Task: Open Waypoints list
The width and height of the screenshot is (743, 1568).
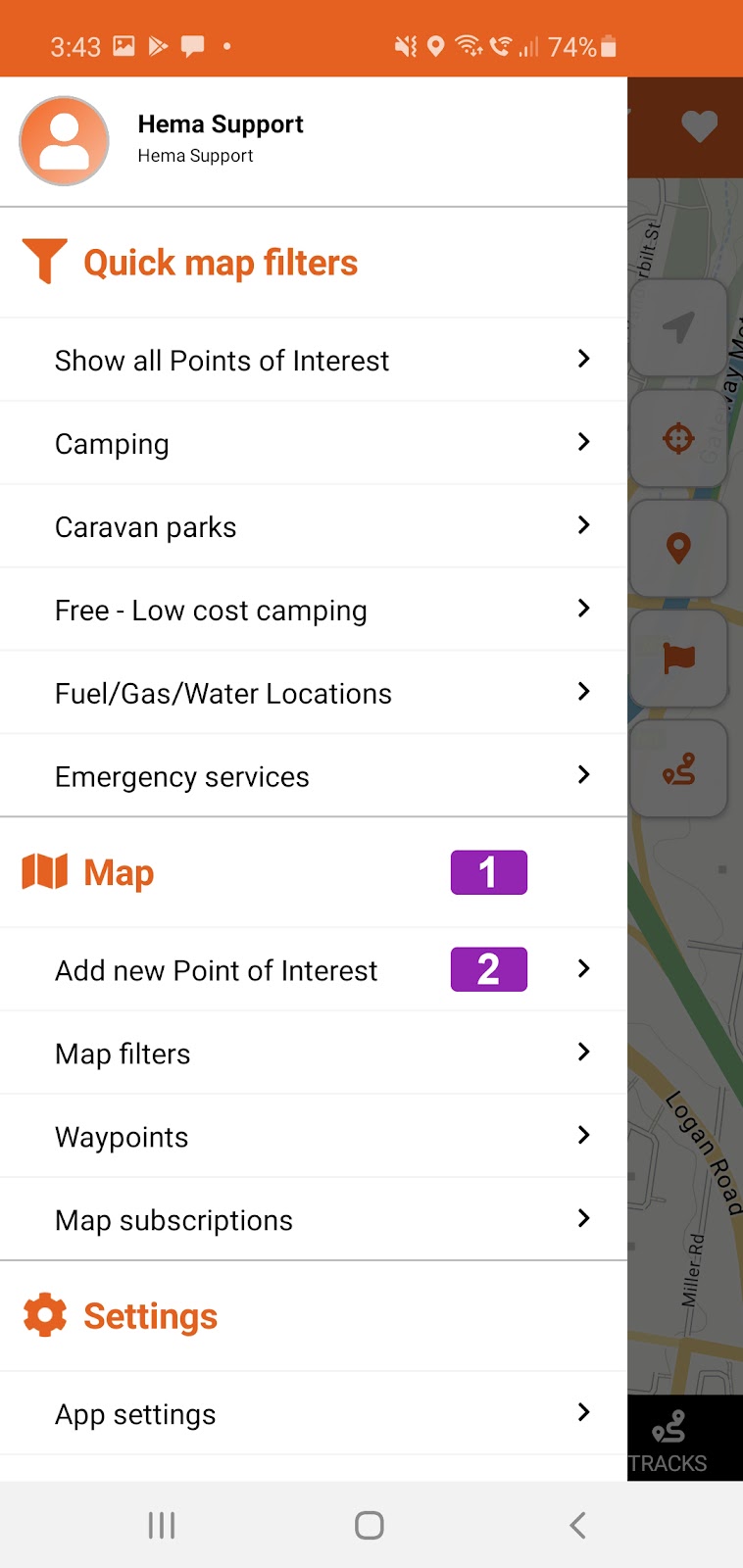Action: point(314,1137)
